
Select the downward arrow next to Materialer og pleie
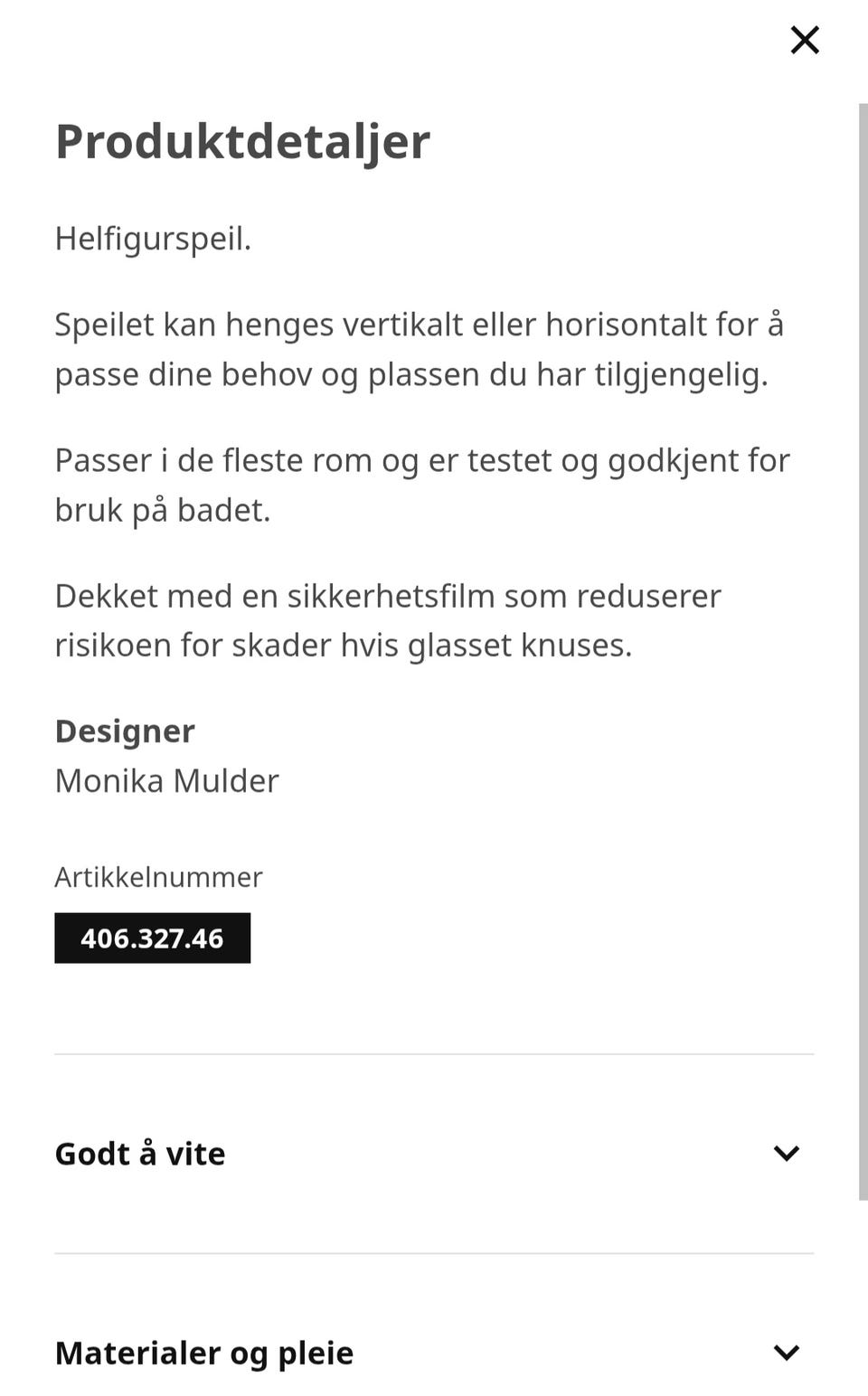tap(784, 1352)
